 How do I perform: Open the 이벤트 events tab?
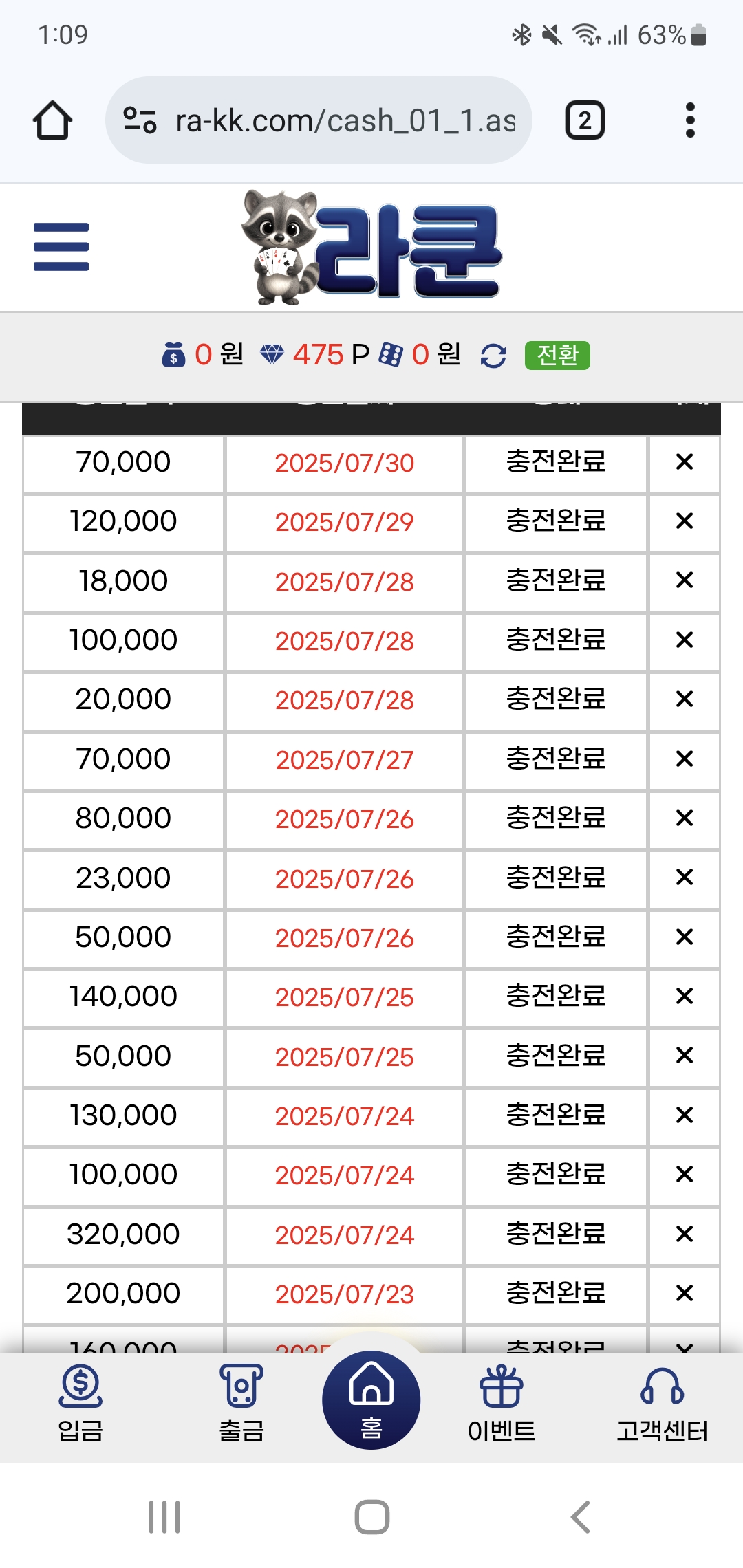pyautogui.click(x=502, y=1404)
